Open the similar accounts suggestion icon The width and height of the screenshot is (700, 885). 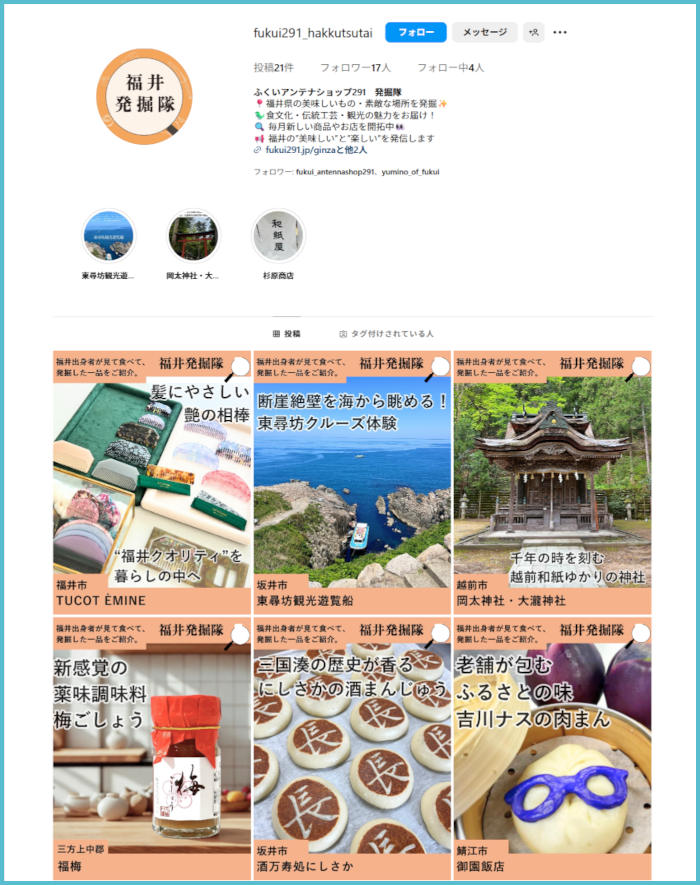[535, 33]
